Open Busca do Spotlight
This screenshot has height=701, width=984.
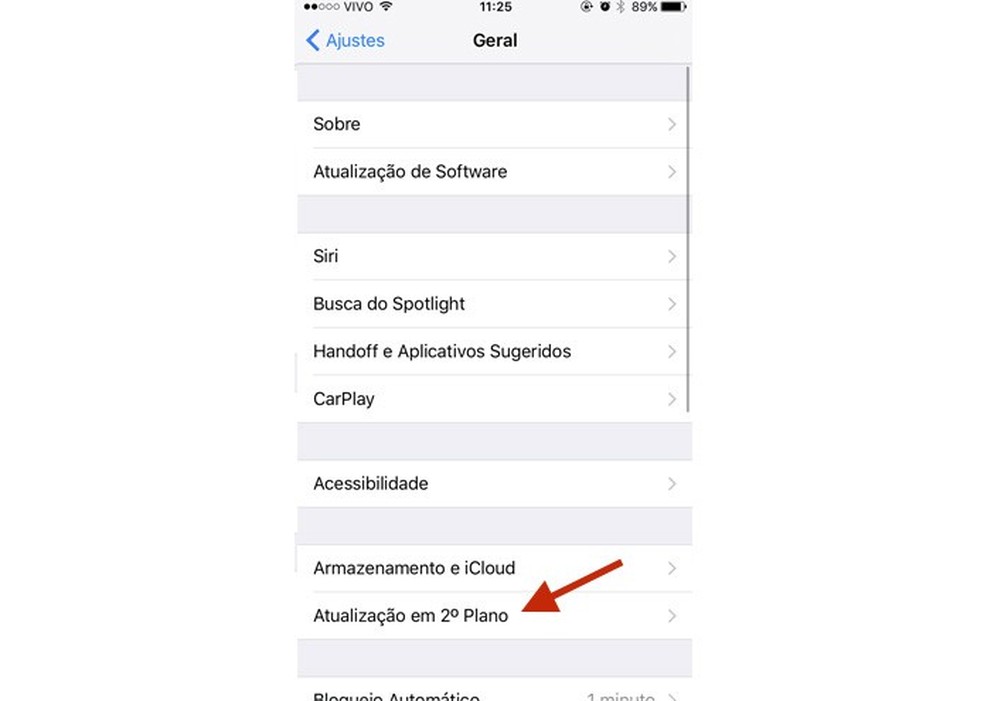pyautogui.click(x=492, y=304)
